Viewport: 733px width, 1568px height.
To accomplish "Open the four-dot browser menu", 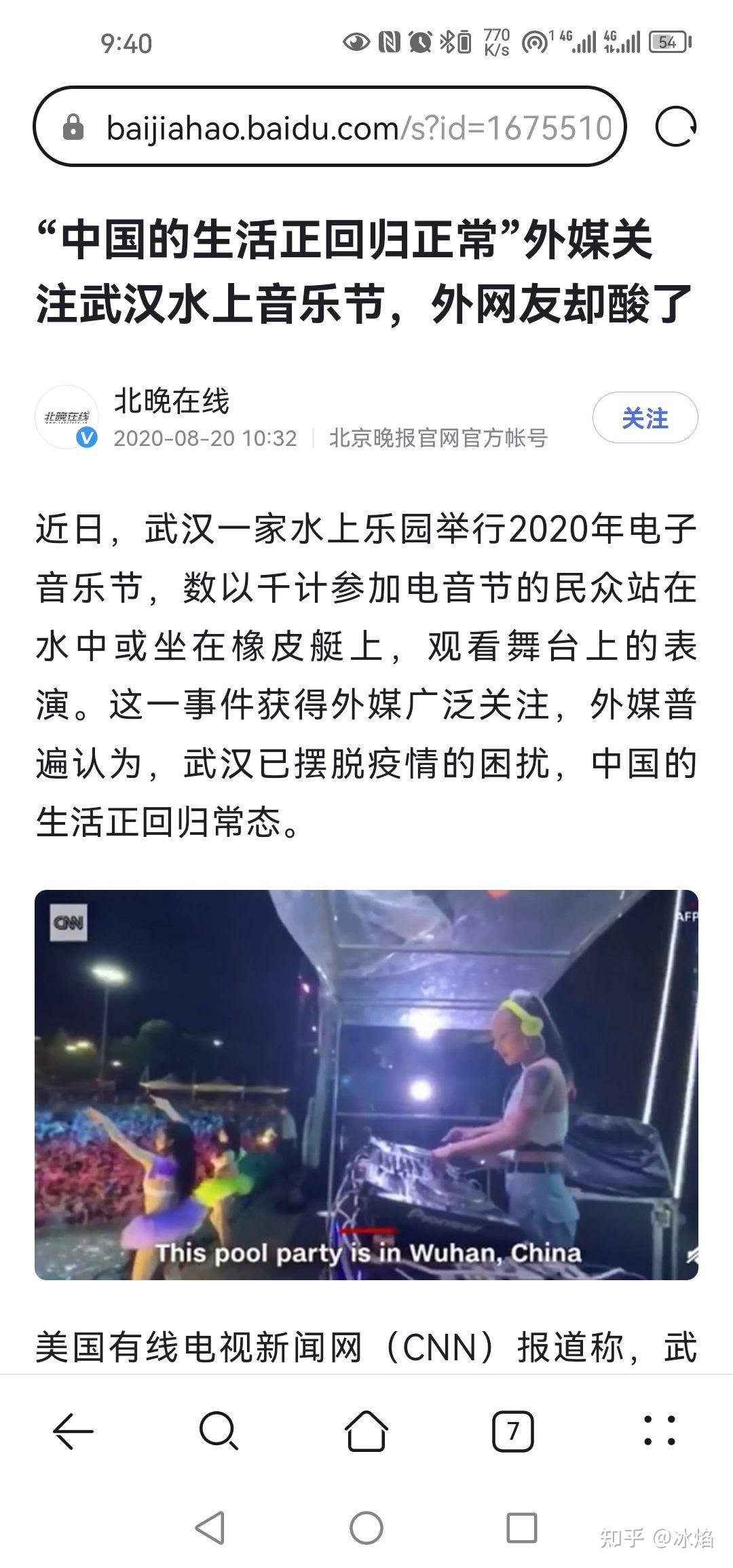I will (x=659, y=1431).
